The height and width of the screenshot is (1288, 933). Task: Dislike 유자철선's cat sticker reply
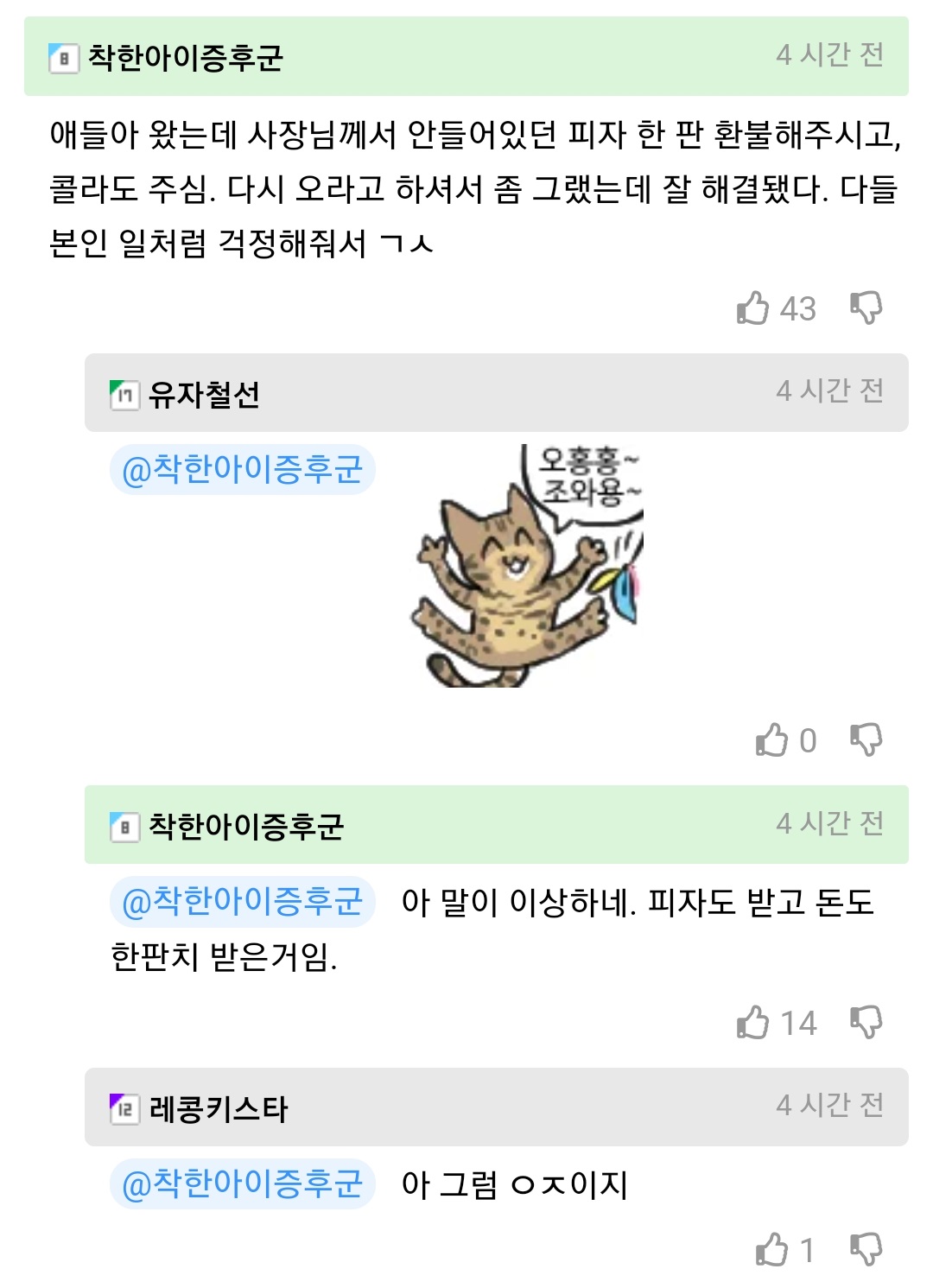[866, 739]
